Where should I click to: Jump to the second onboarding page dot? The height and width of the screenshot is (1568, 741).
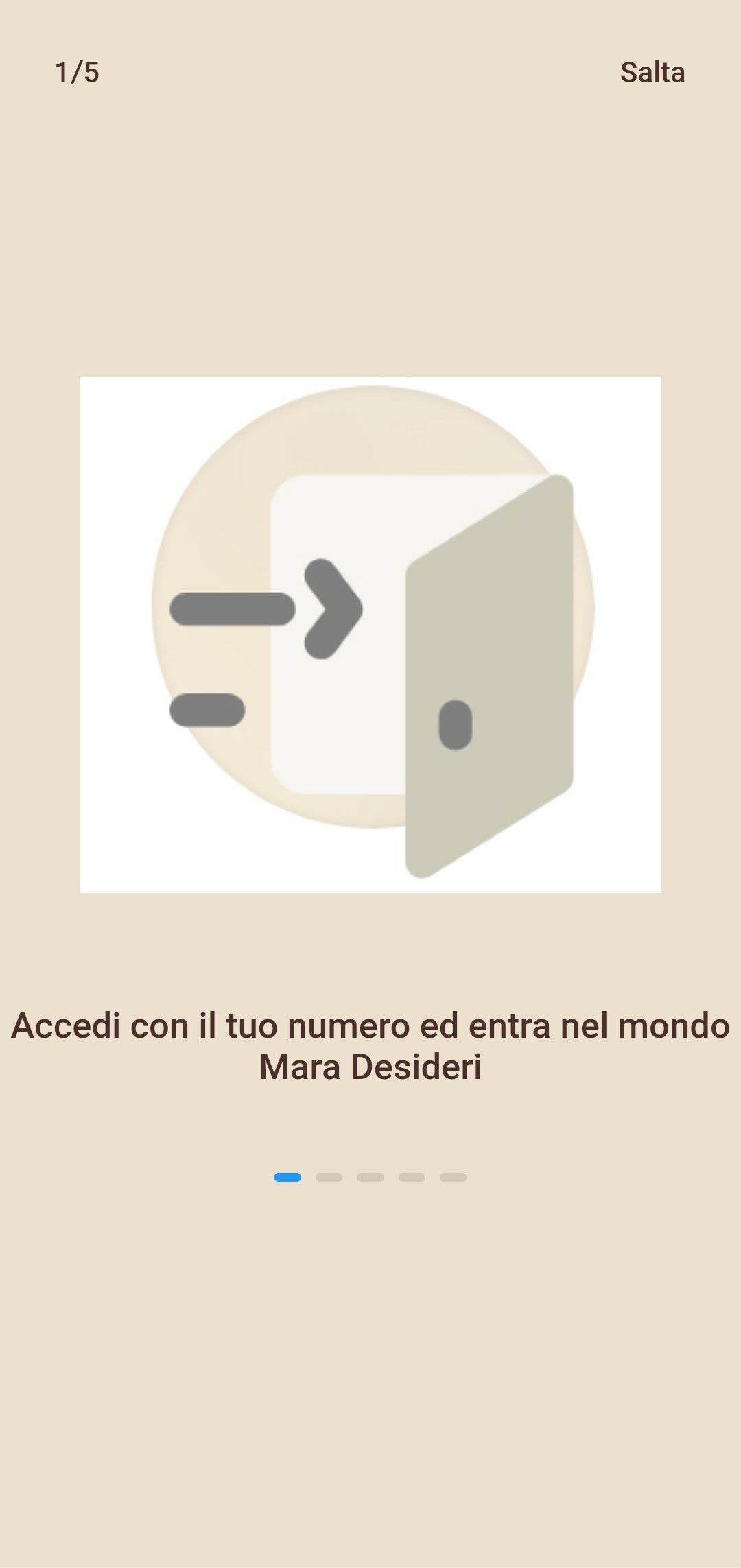pos(329,1177)
